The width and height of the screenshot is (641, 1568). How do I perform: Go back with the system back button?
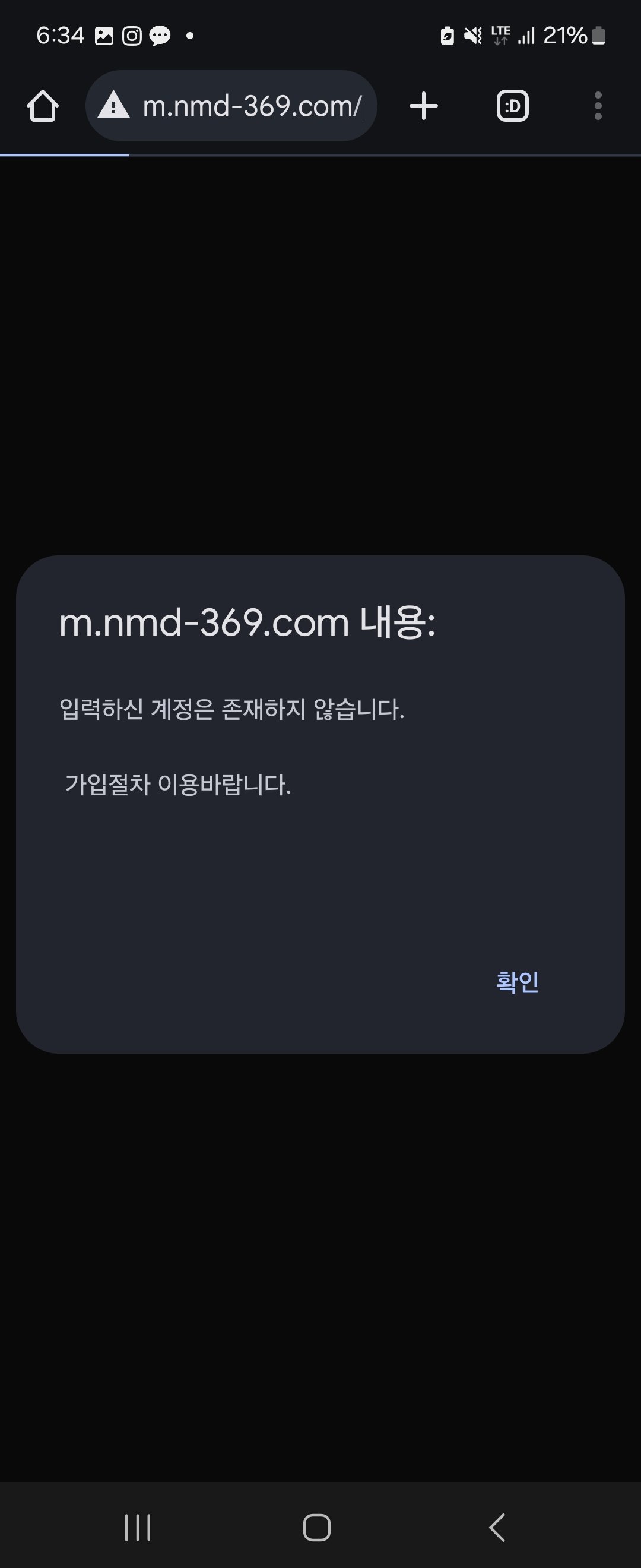497,1527
